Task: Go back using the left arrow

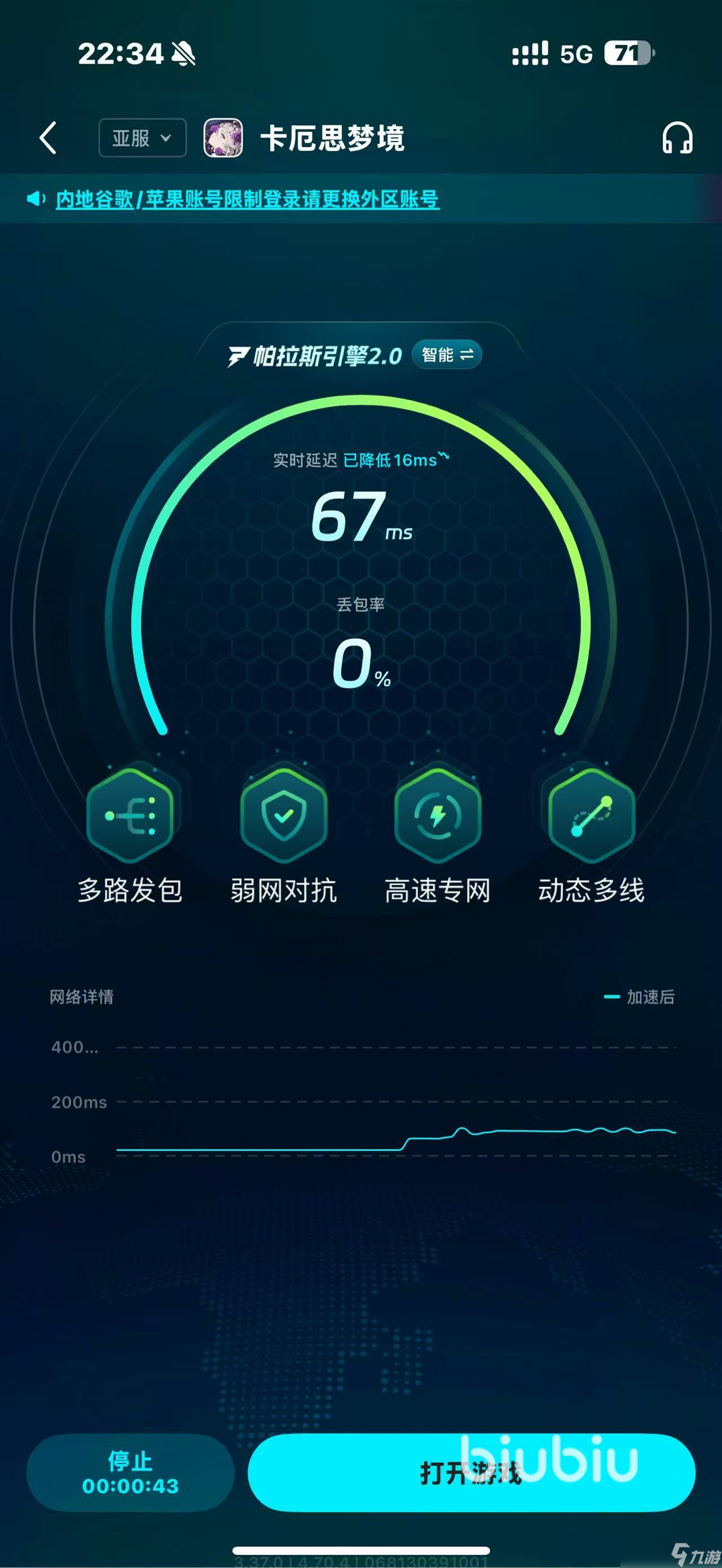Action: (48, 139)
